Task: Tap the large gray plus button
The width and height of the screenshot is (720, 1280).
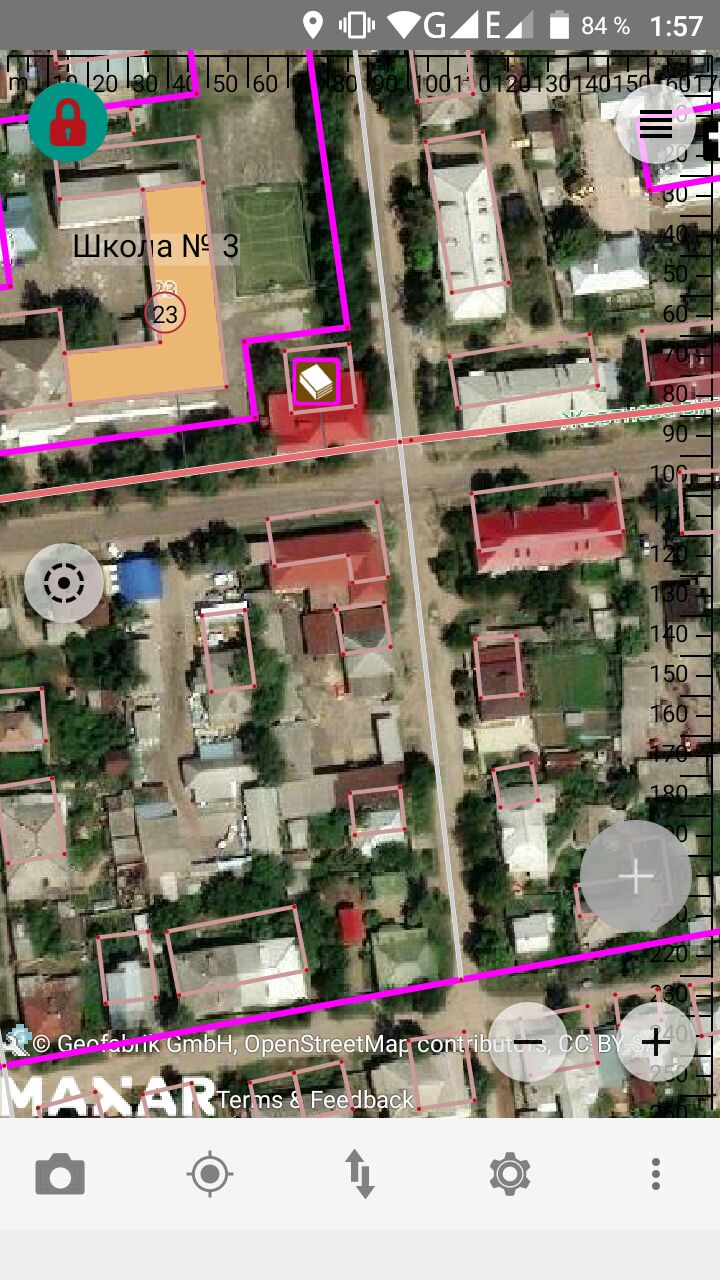Action: pos(636,876)
